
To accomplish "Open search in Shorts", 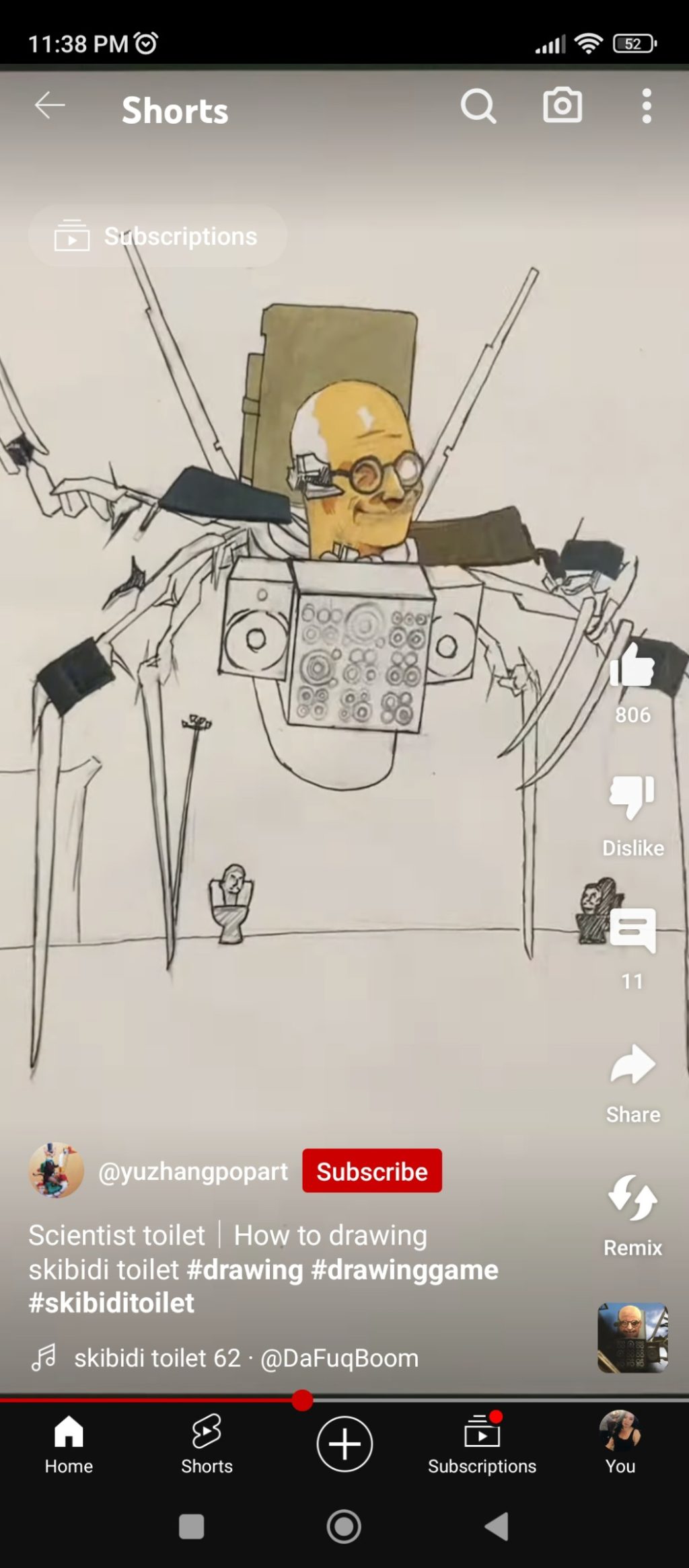I will click(478, 106).
